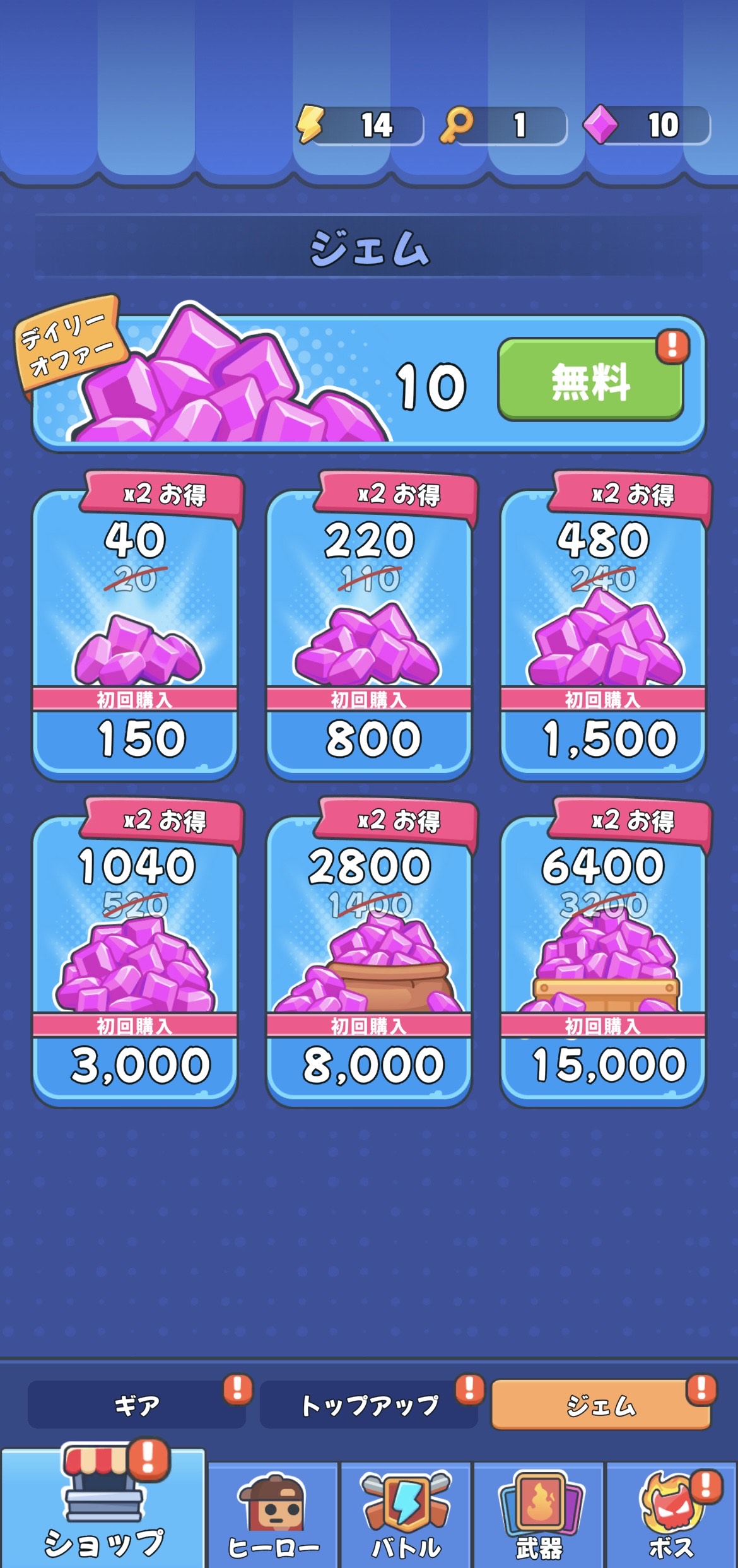Screen dimensions: 738x1568
Task: Buy the 2800 gem pack for 8,000
Action: [369, 1064]
